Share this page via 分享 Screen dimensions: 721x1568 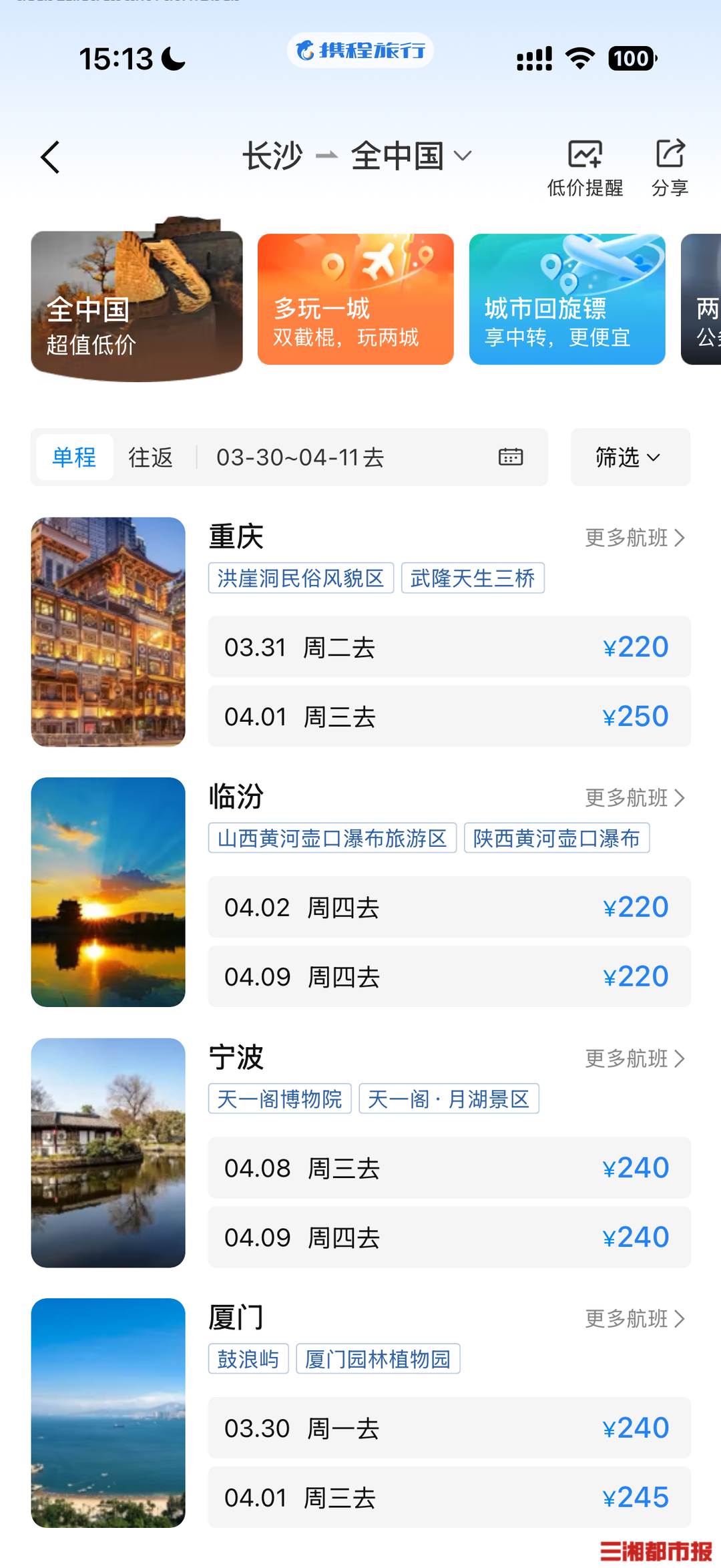pyautogui.click(x=670, y=168)
